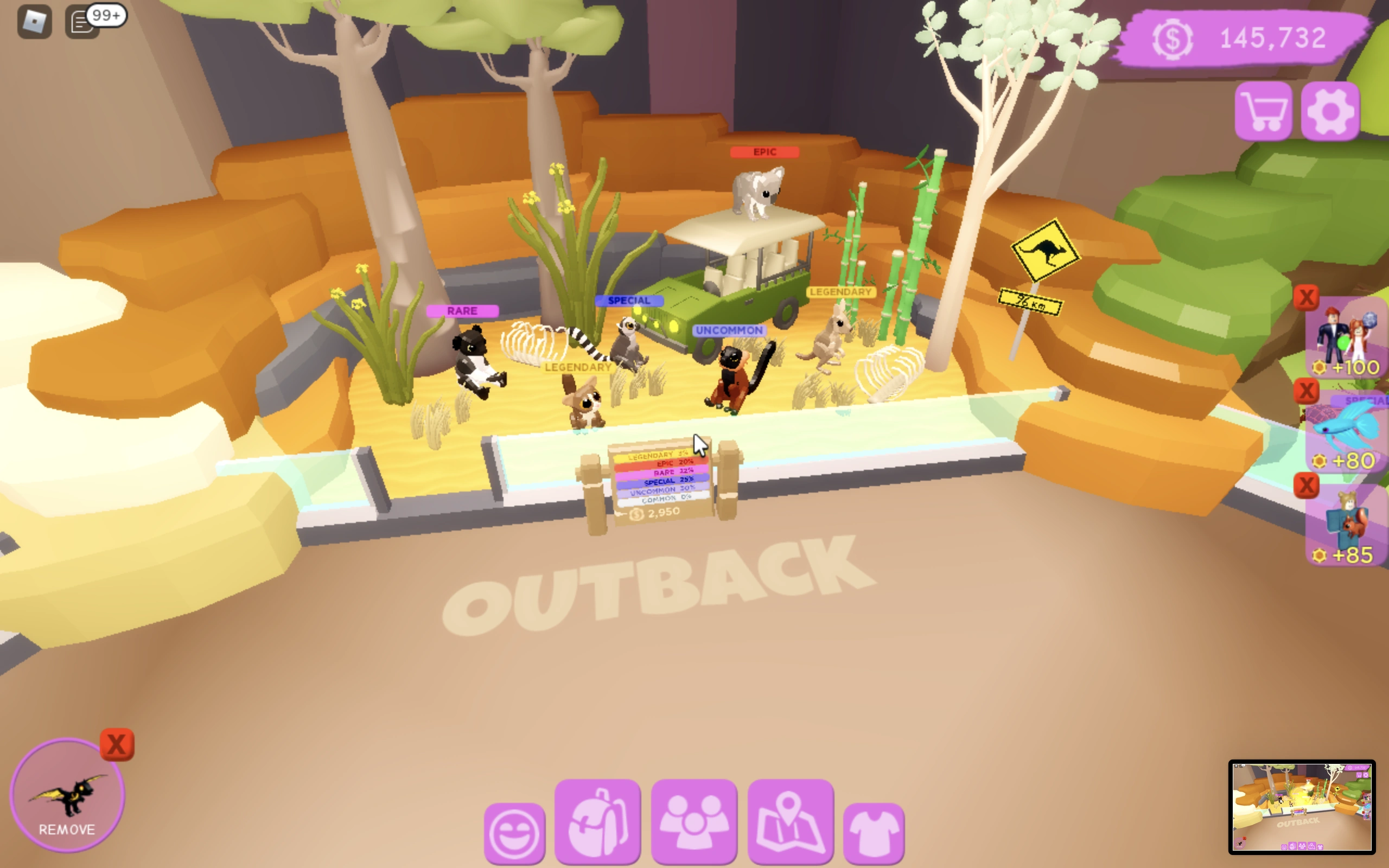1389x868 pixels.
Task: Dismiss the +85 squirrel offer card
Action: 1307,486
